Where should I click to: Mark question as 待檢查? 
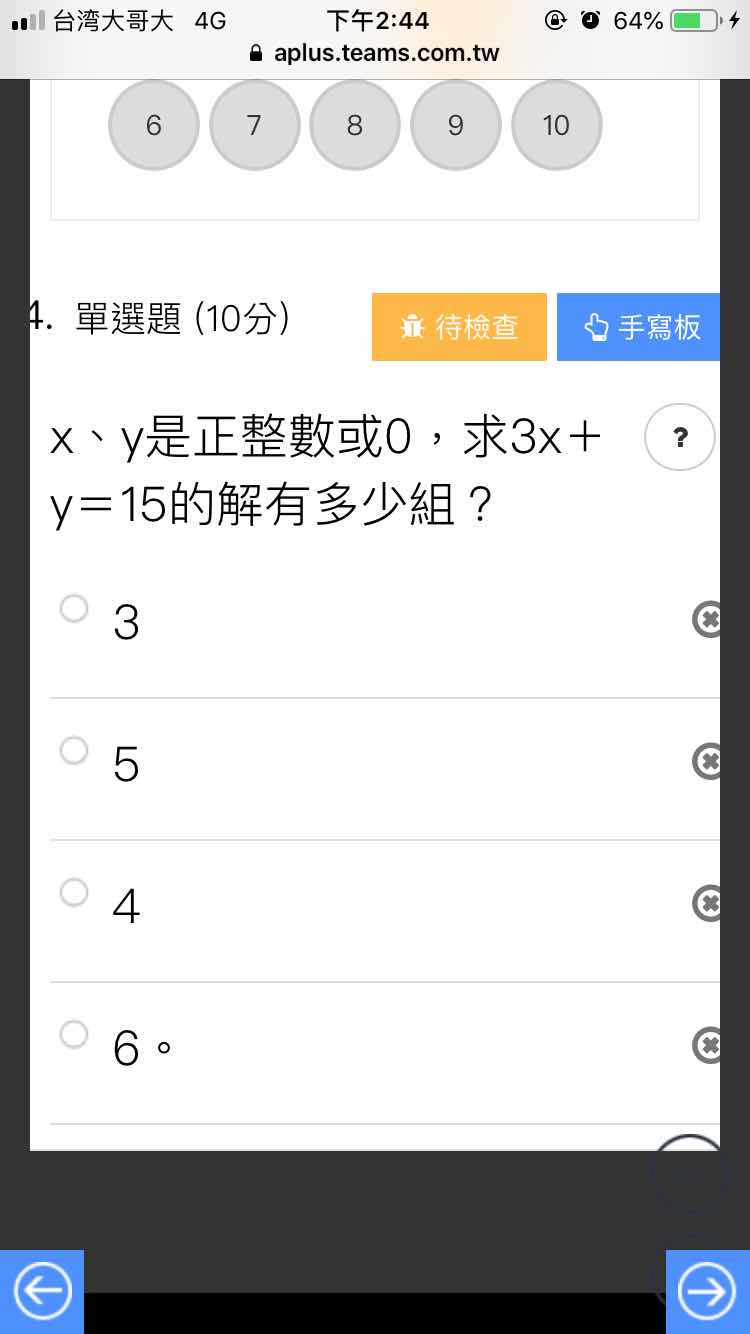click(x=459, y=326)
